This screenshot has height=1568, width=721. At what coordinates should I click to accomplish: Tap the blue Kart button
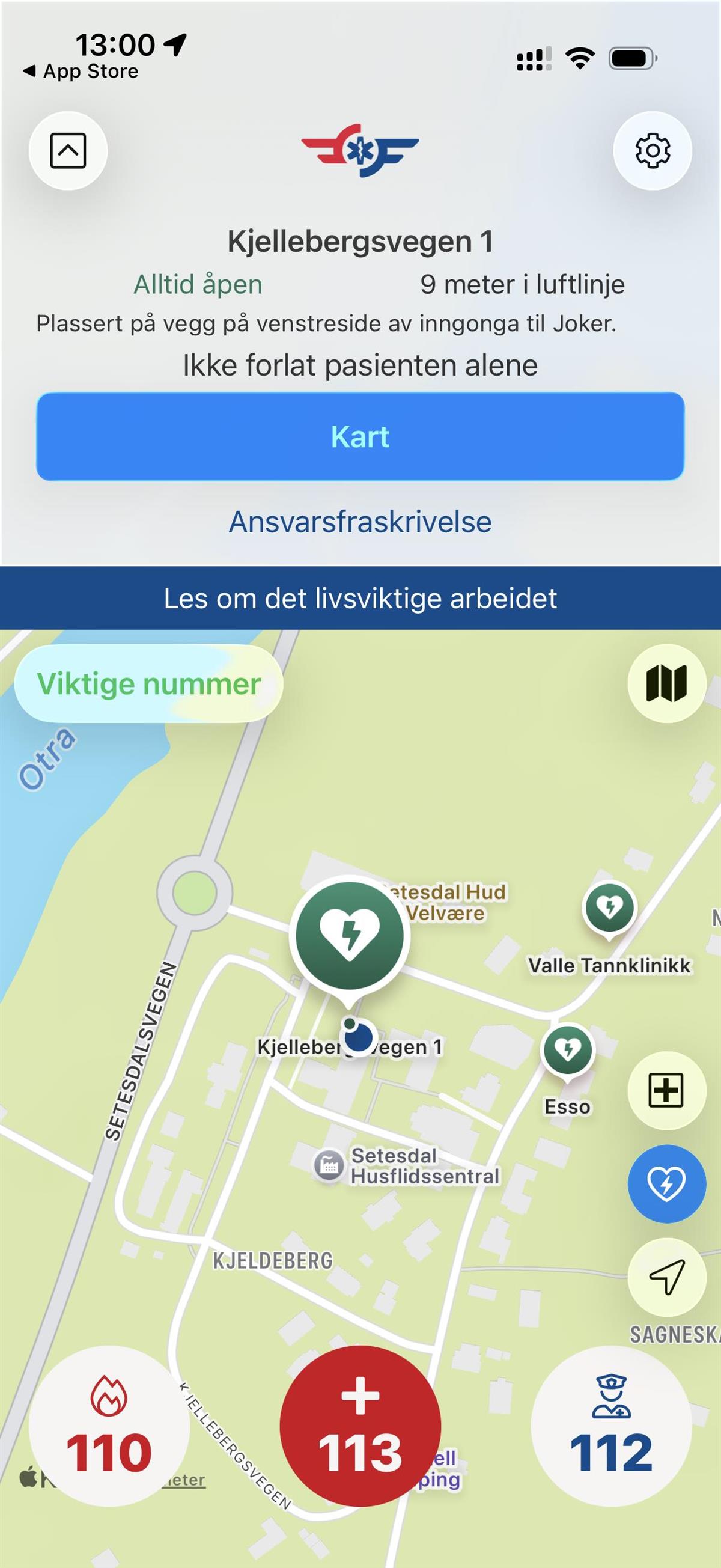coord(360,436)
